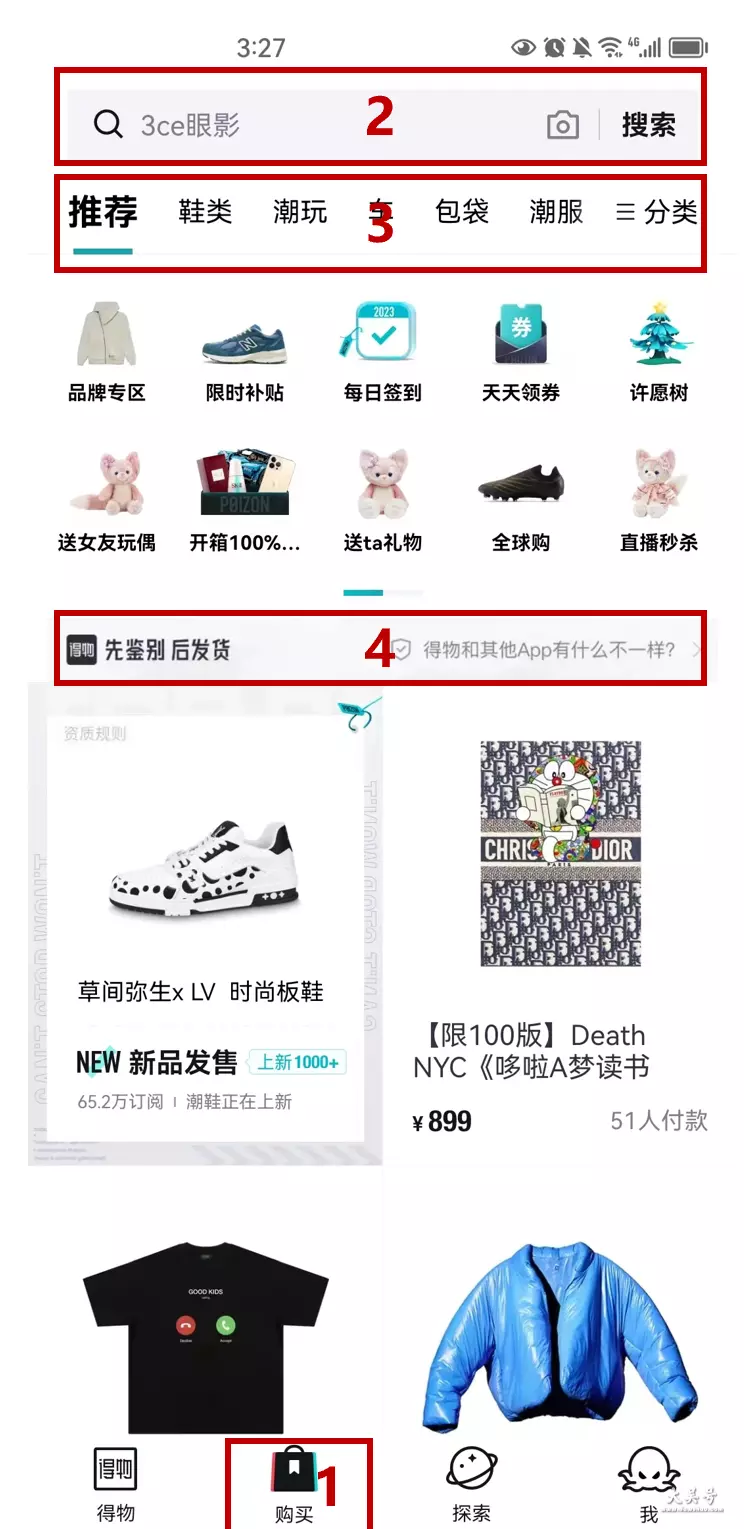
Task: Open 天天领券 coupons
Action: click(x=521, y=352)
